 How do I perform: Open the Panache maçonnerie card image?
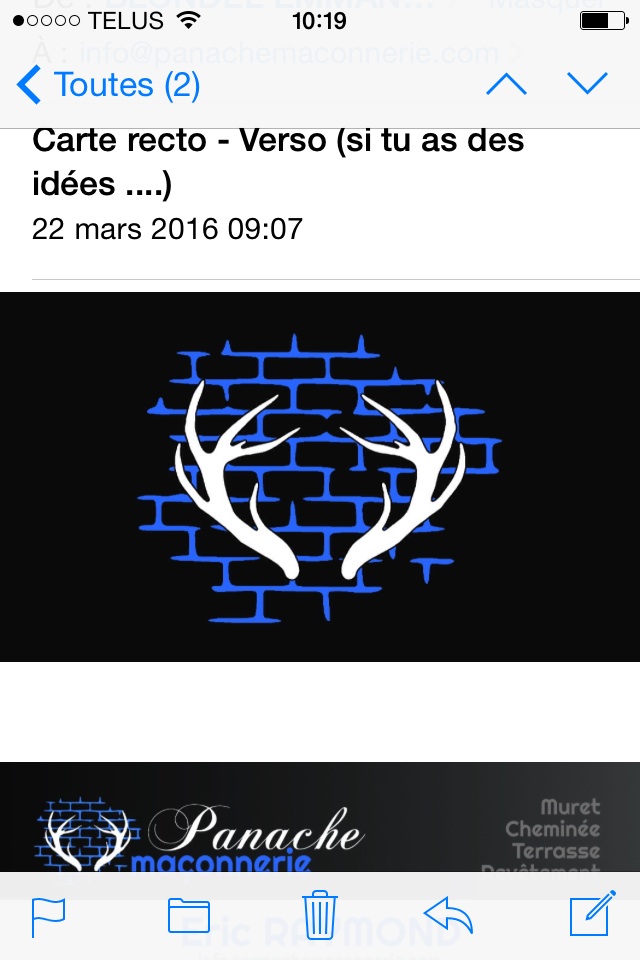320,820
